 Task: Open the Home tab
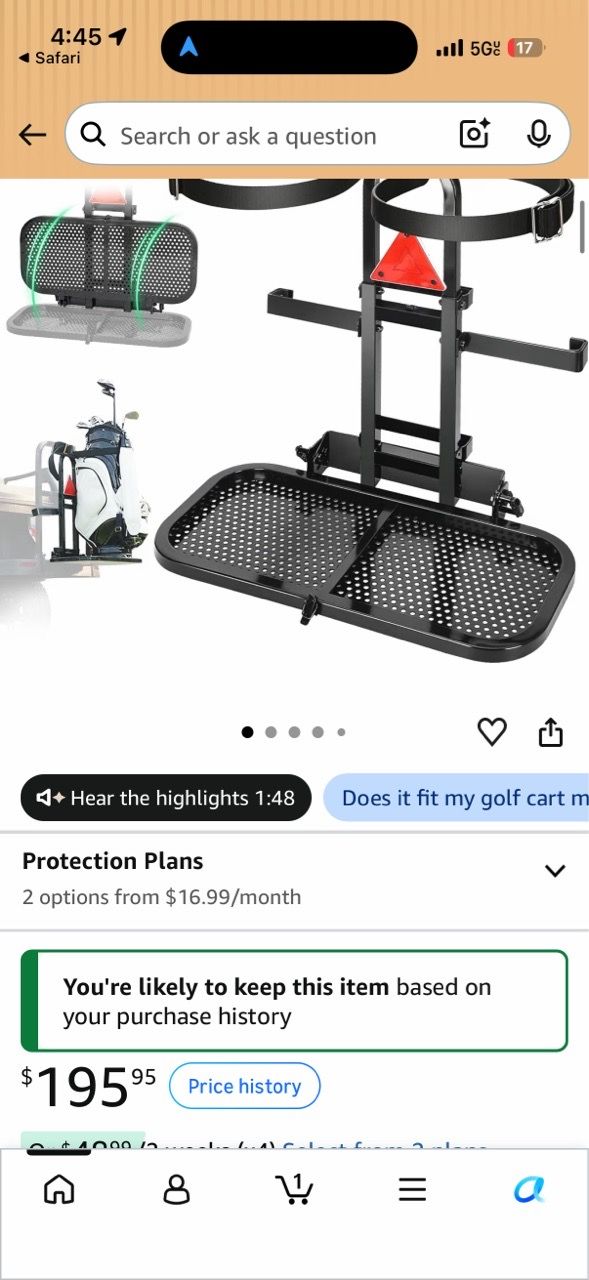point(59,1189)
